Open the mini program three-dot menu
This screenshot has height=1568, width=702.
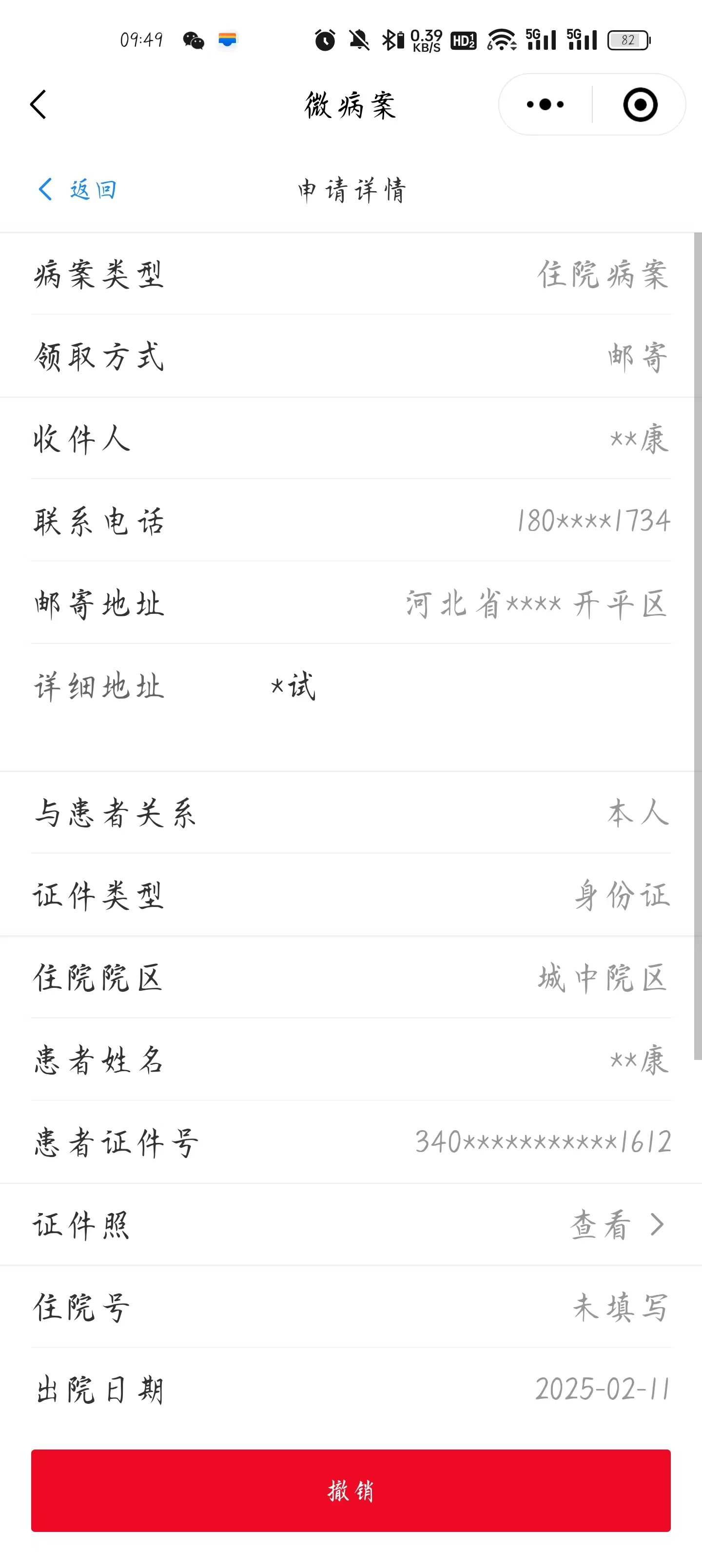tap(545, 105)
